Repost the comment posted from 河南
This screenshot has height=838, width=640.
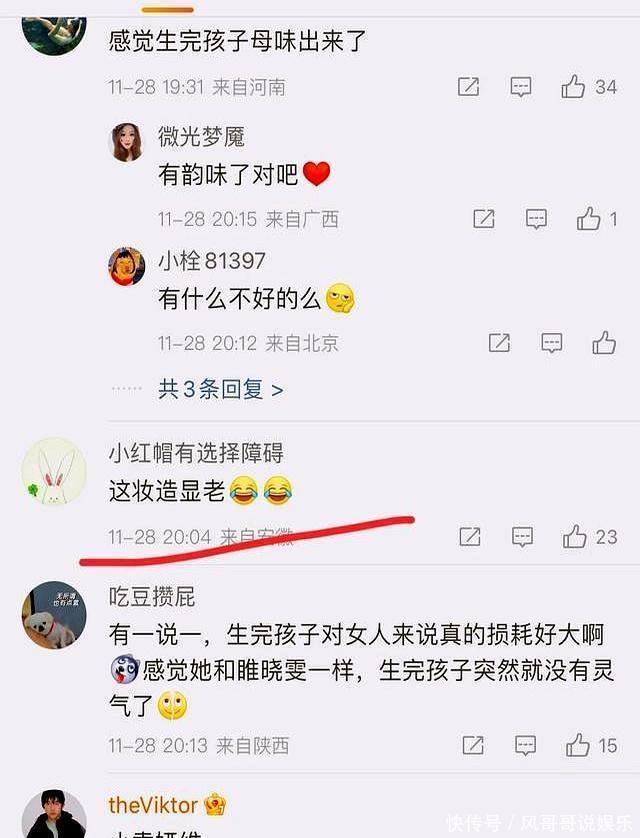click(x=468, y=87)
